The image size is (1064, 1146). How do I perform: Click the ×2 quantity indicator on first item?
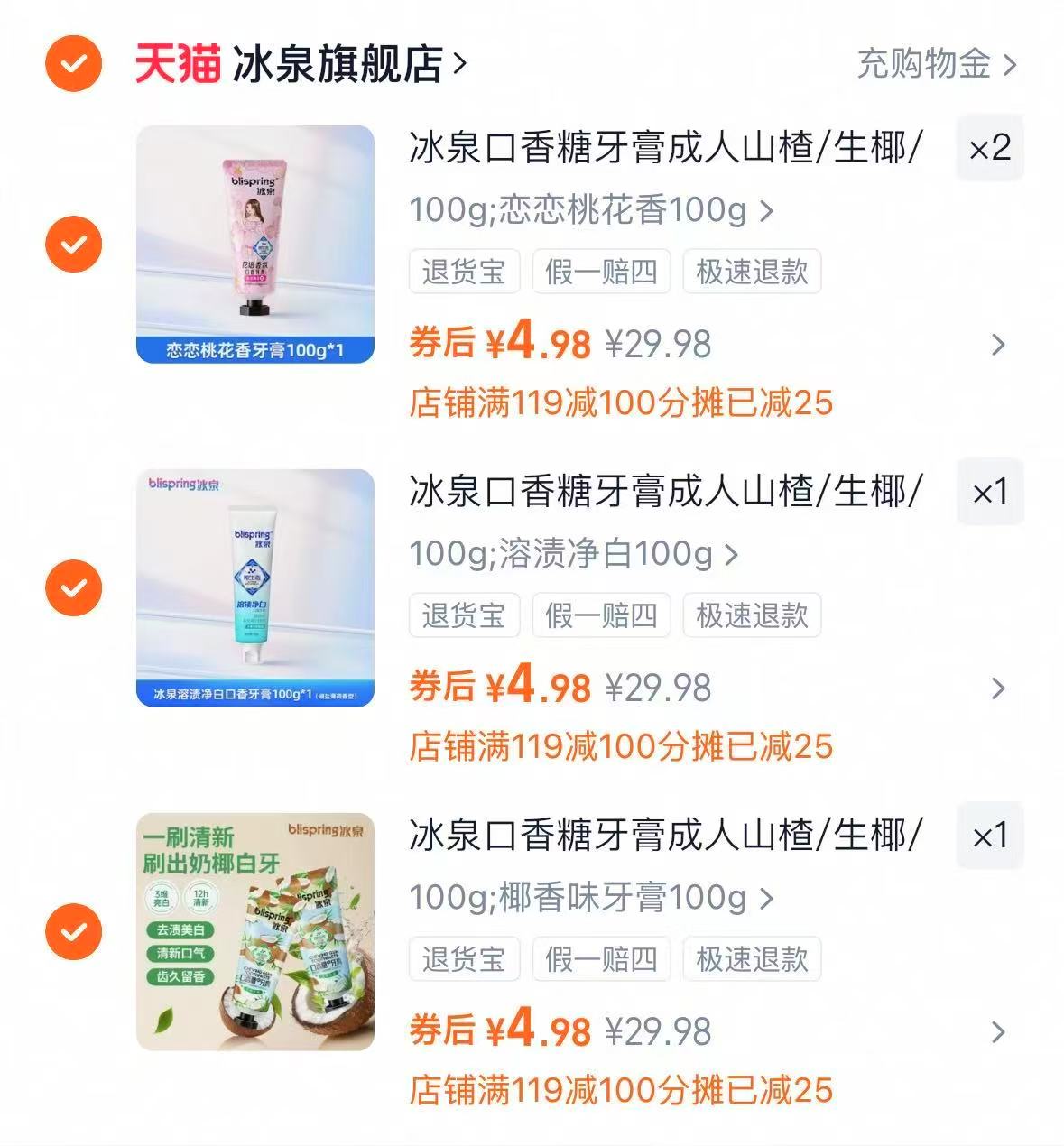coord(989,150)
